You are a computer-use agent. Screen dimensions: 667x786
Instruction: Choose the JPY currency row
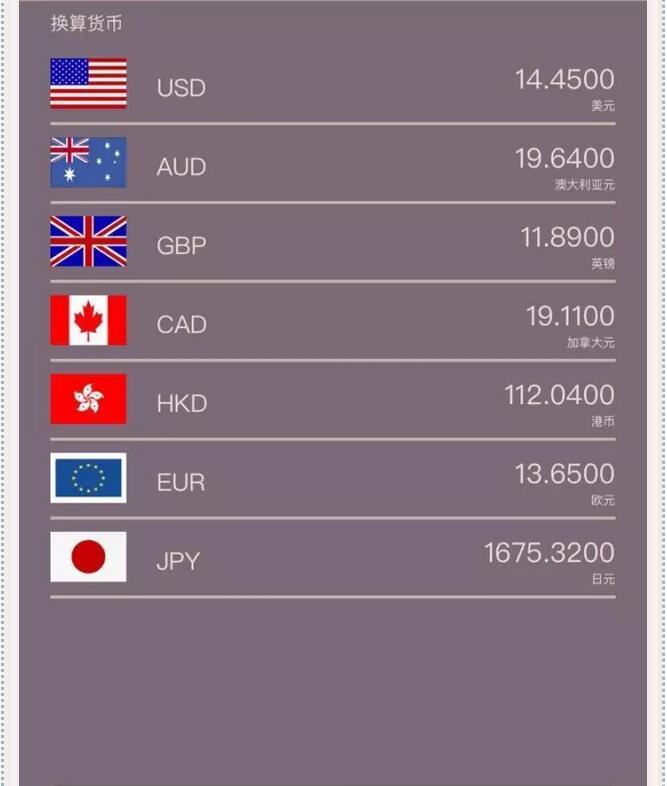(332, 560)
